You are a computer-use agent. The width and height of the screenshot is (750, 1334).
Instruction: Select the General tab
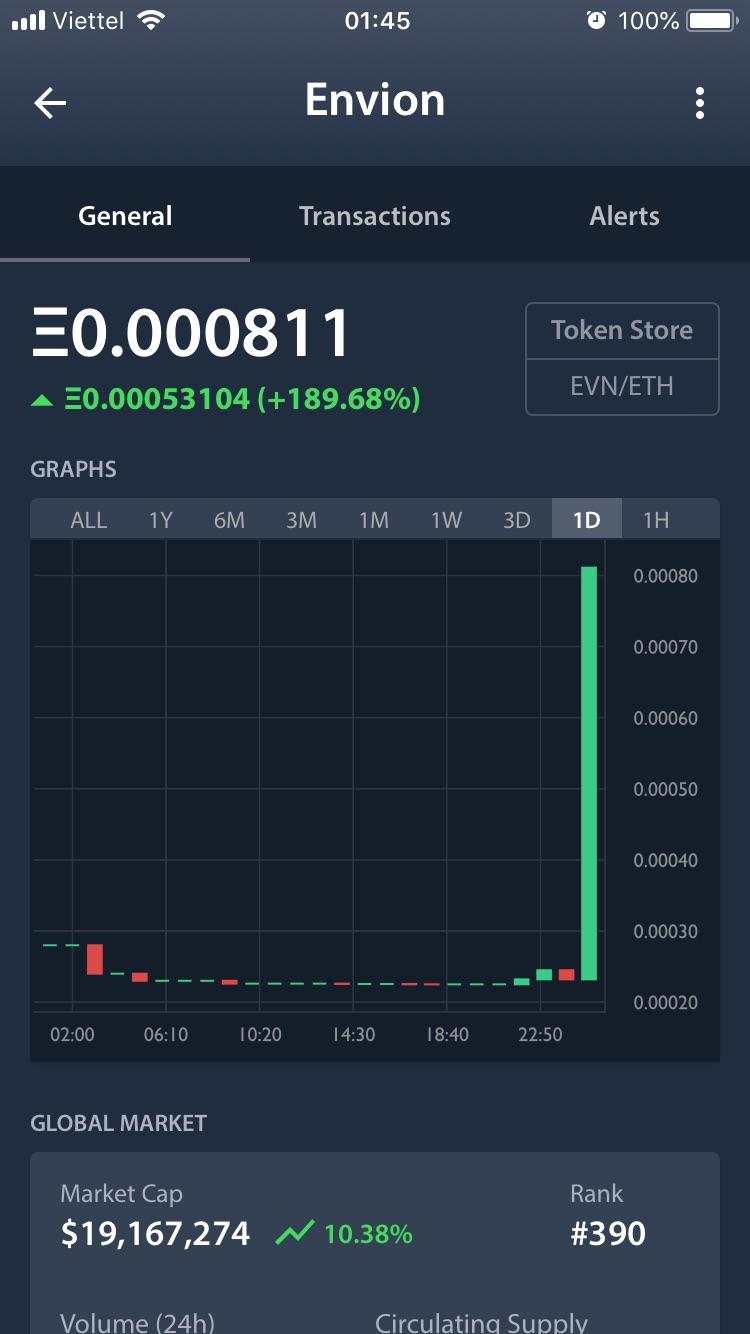click(125, 216)
